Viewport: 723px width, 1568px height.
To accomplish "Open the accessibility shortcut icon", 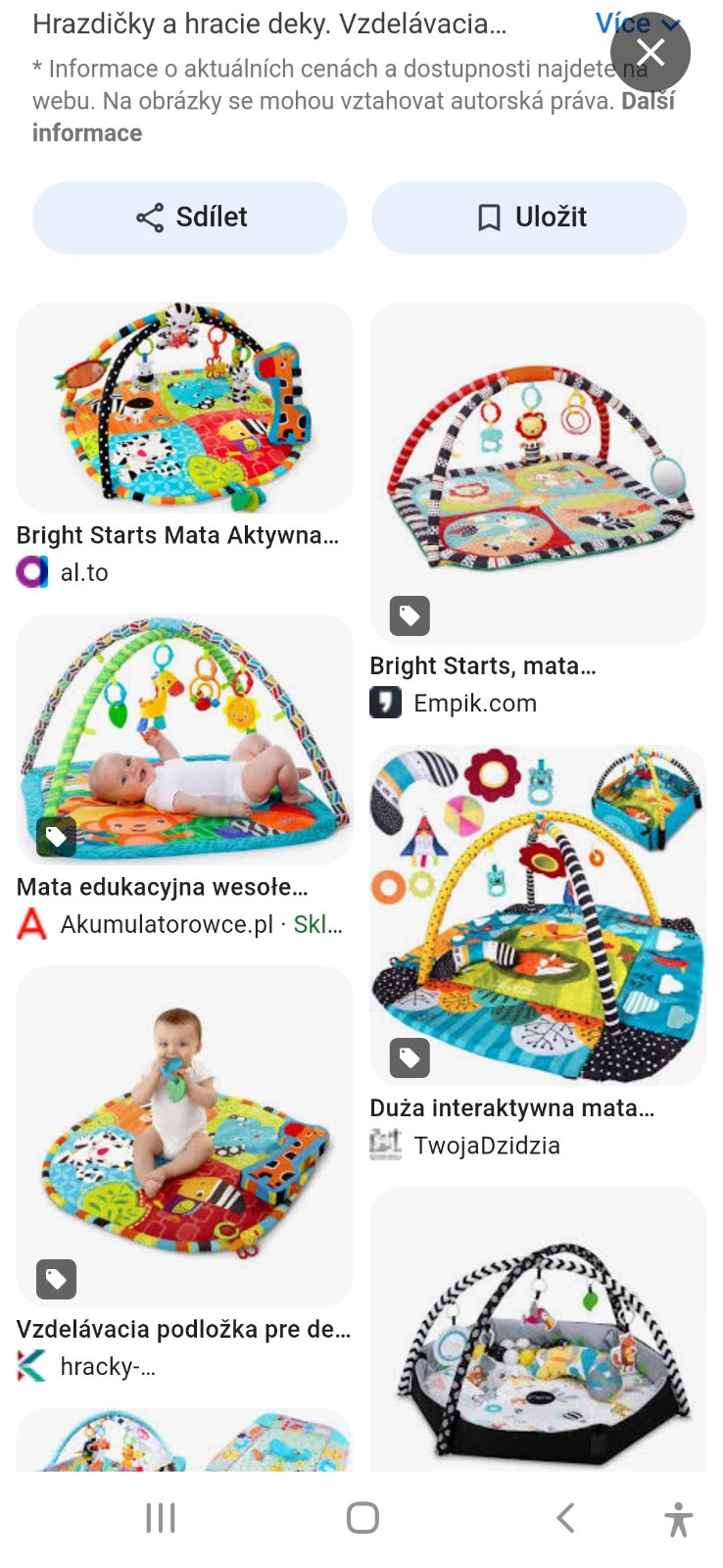I will pyautogui.click(x=678, y=1519).
